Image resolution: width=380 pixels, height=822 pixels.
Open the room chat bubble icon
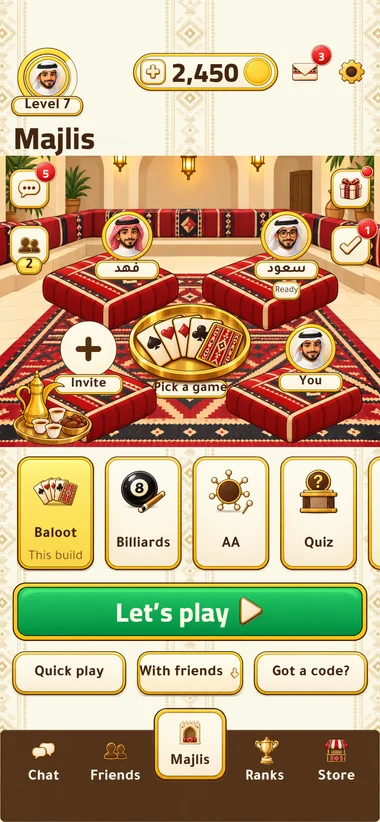pos(29,189)
